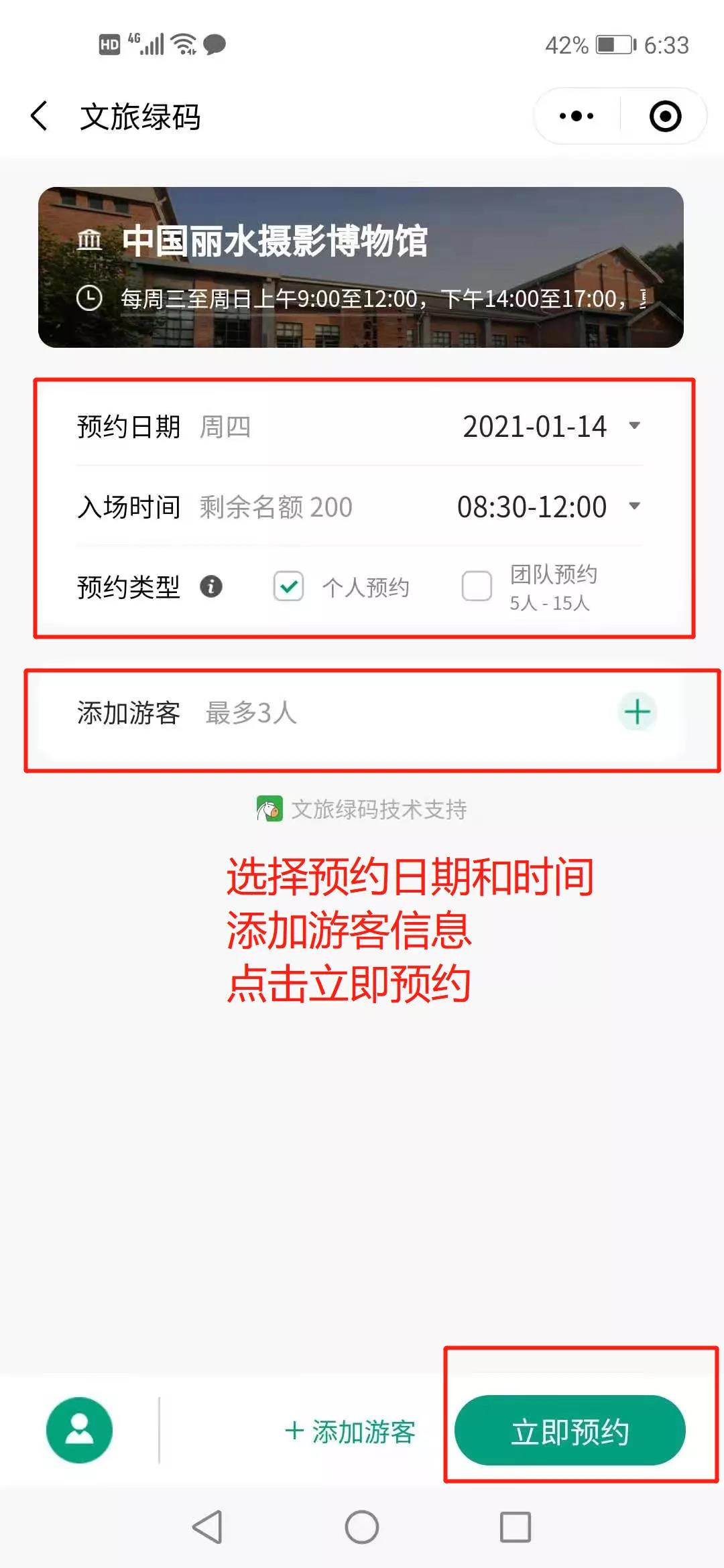
Task: Select the 团队预约 checkbox
Action: [477, 587]
